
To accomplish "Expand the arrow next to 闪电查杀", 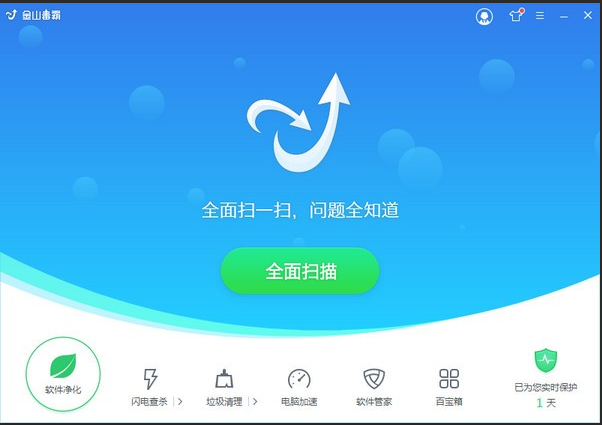I will [x=180, y=401].
